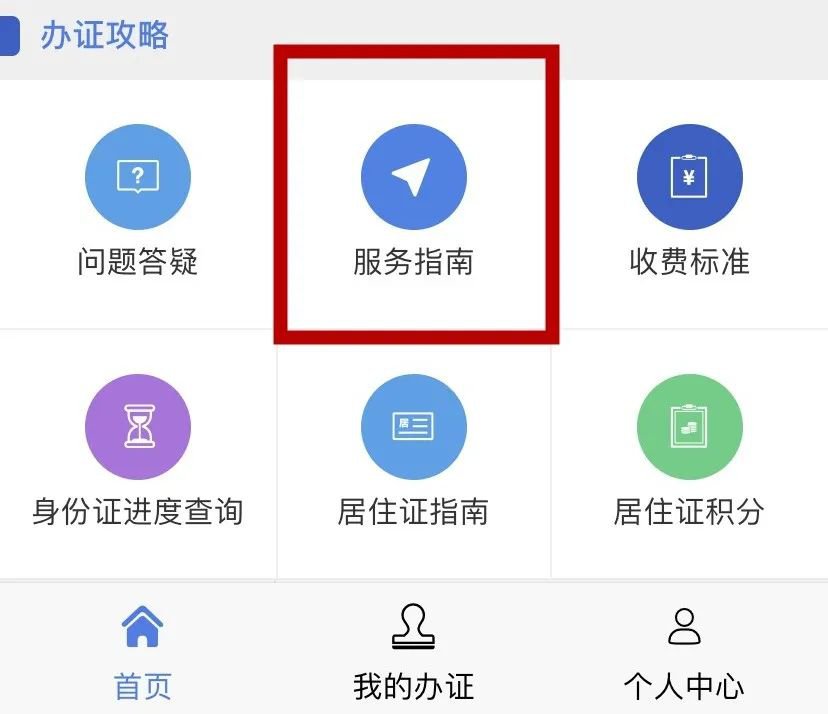
Task: Open 问题答疑 FAQ item
Action: click(138, 201)
